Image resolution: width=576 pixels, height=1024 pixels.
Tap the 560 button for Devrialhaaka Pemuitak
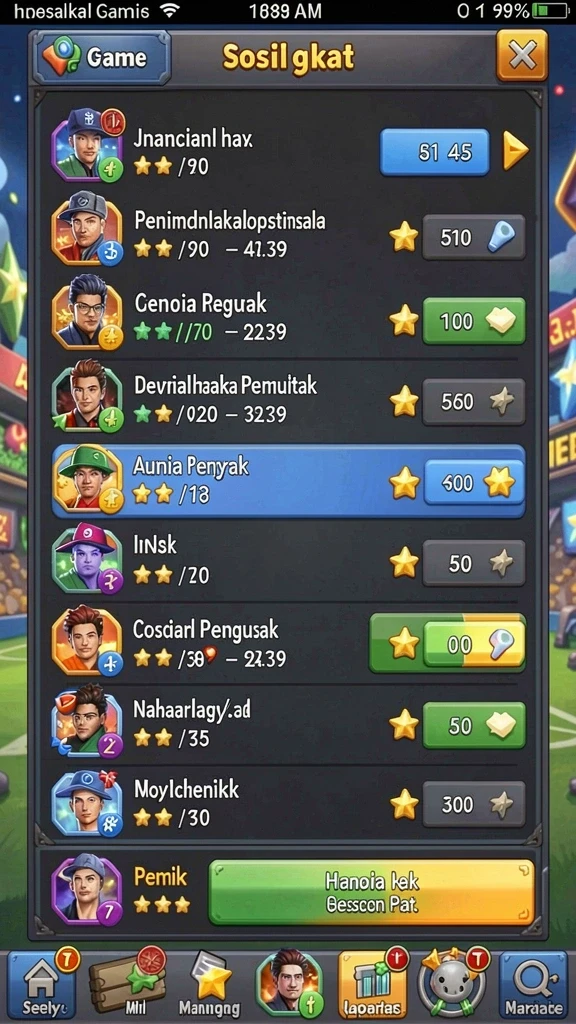[x=473, y=402]
